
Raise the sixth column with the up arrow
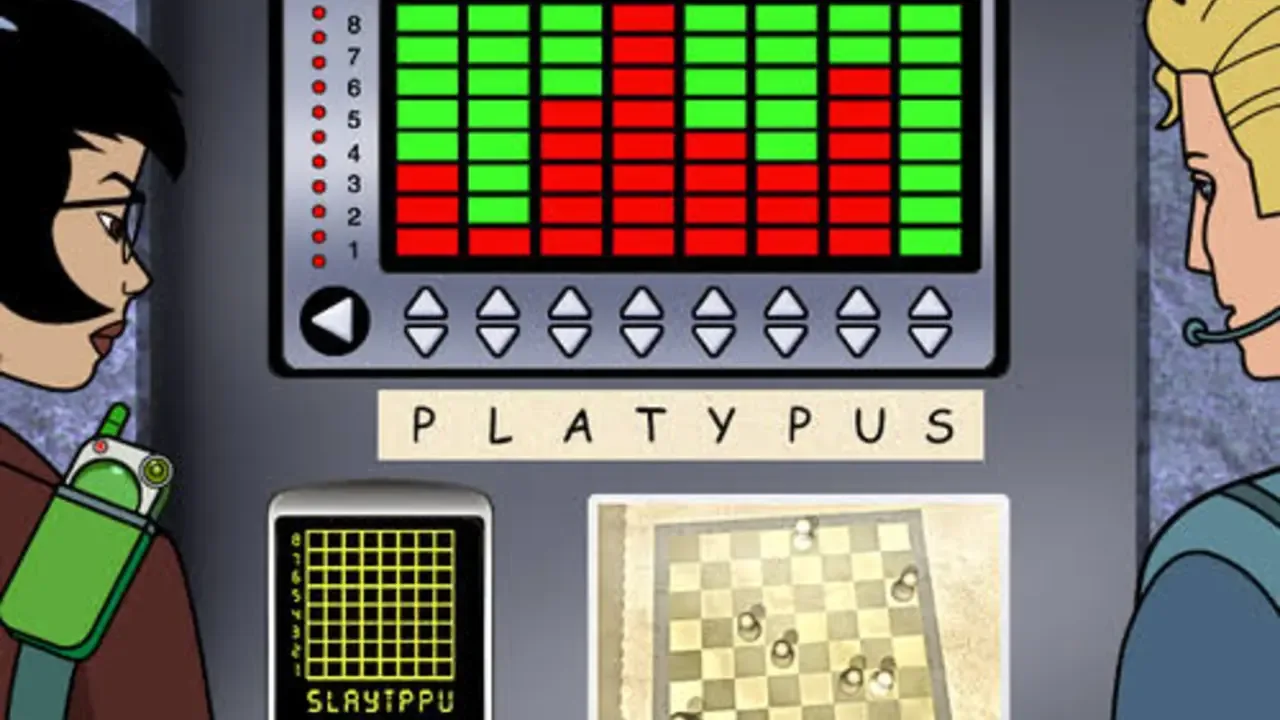tap(786, 304)
